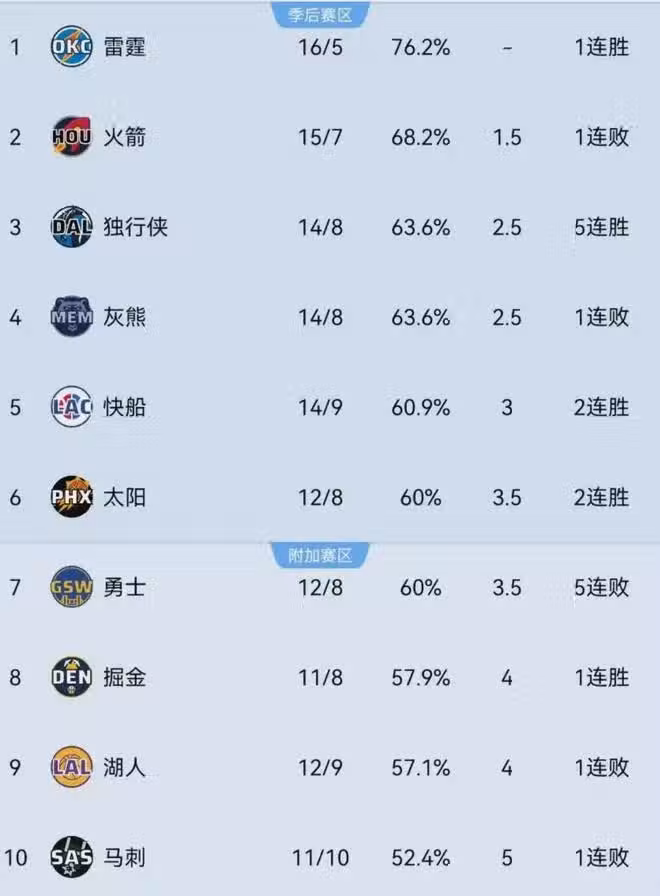Tap the 灰熊 standings row

(x=125, y=317)
